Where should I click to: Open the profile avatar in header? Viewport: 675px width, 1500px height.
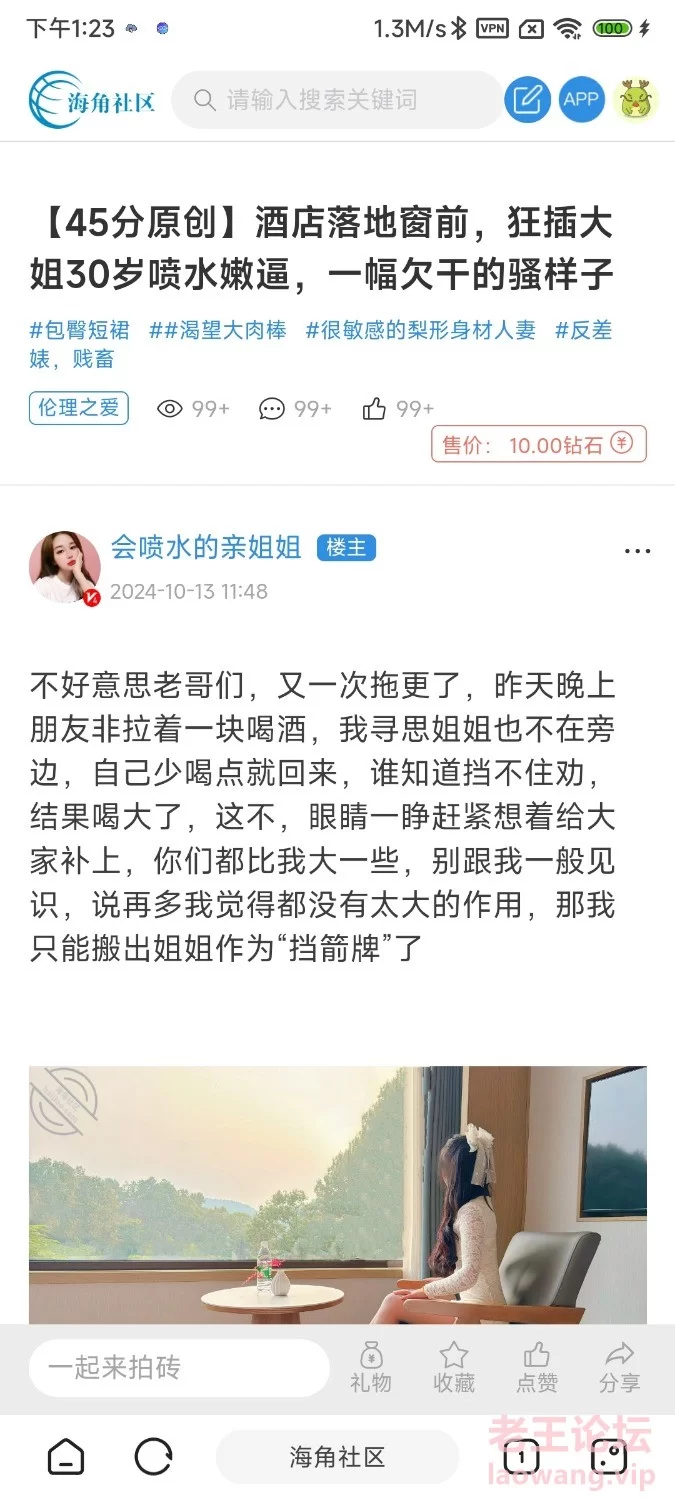(636, 100)
